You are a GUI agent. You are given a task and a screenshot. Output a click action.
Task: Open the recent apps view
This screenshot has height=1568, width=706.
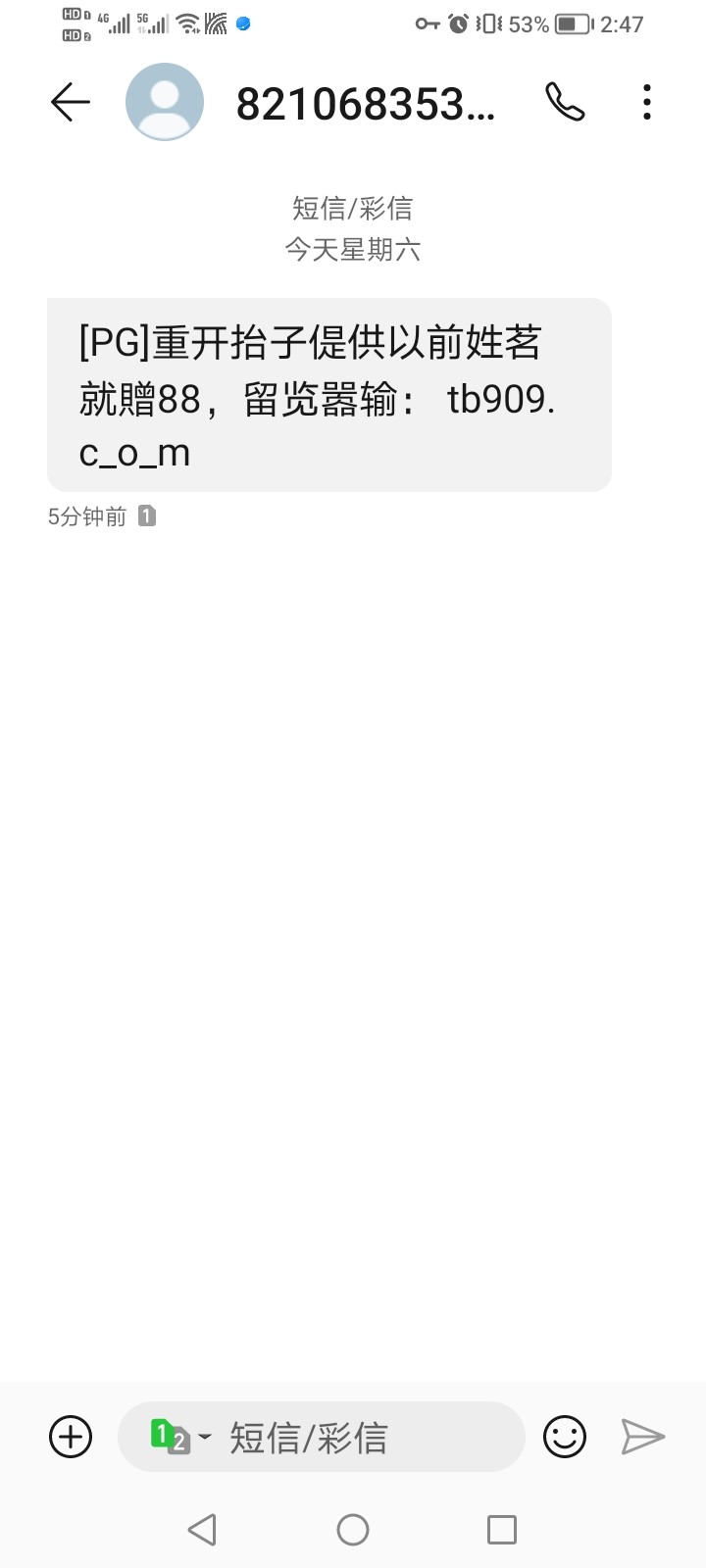502,1530
